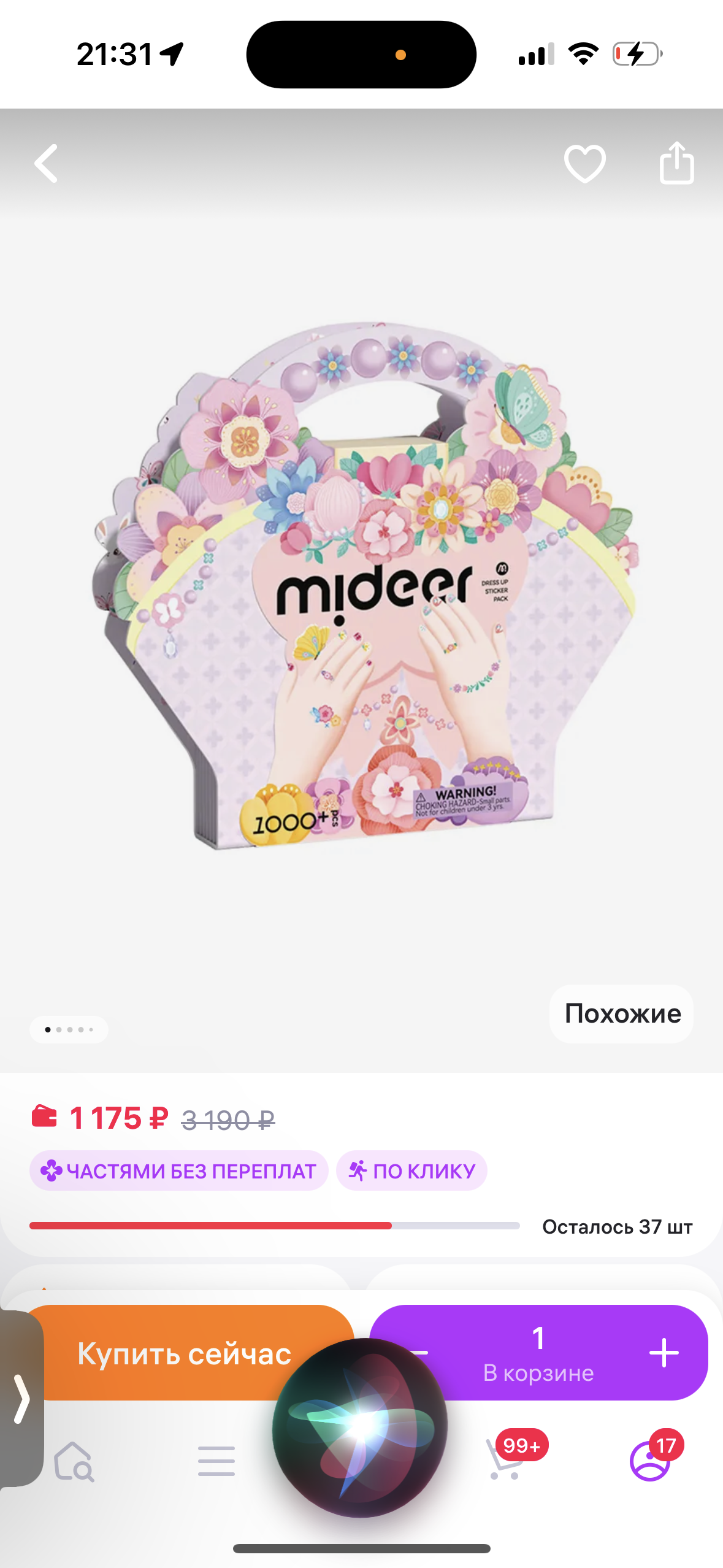Tap the ЧАСТЯМИ БЕЗ ПЕРЕПЛАТ chip

click(178, 1171)
